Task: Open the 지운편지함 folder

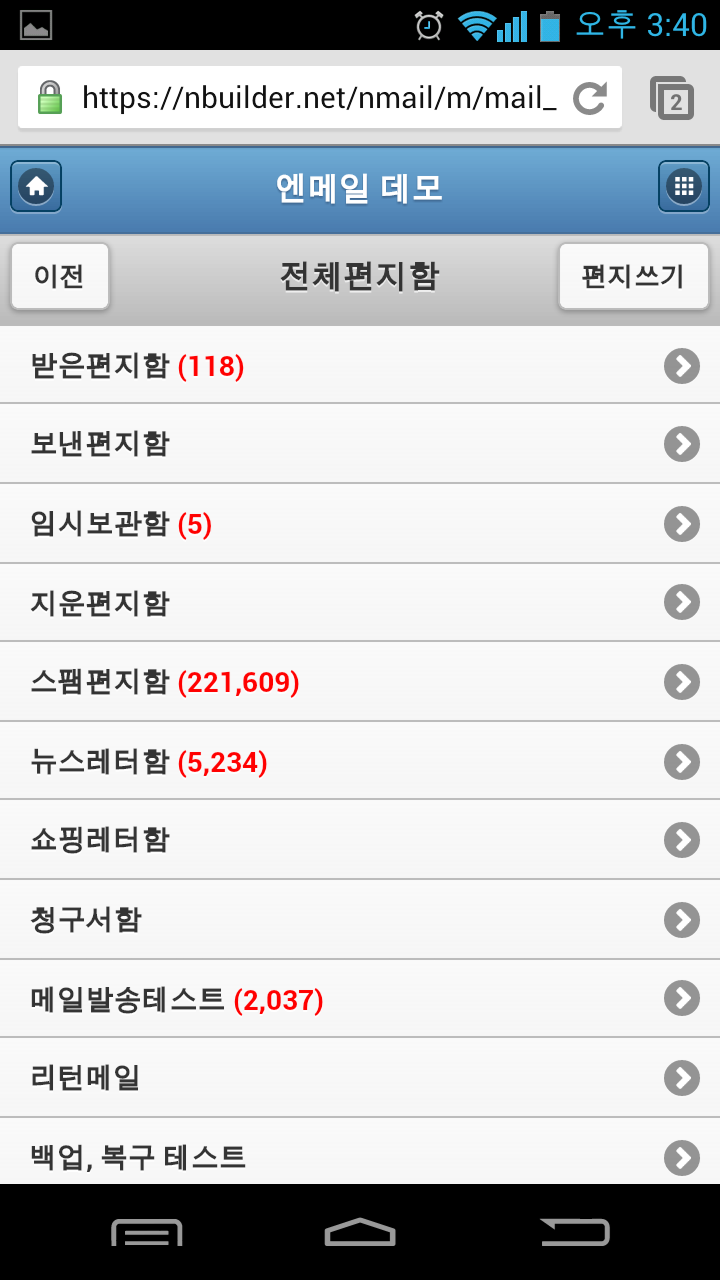Action: 360,603
